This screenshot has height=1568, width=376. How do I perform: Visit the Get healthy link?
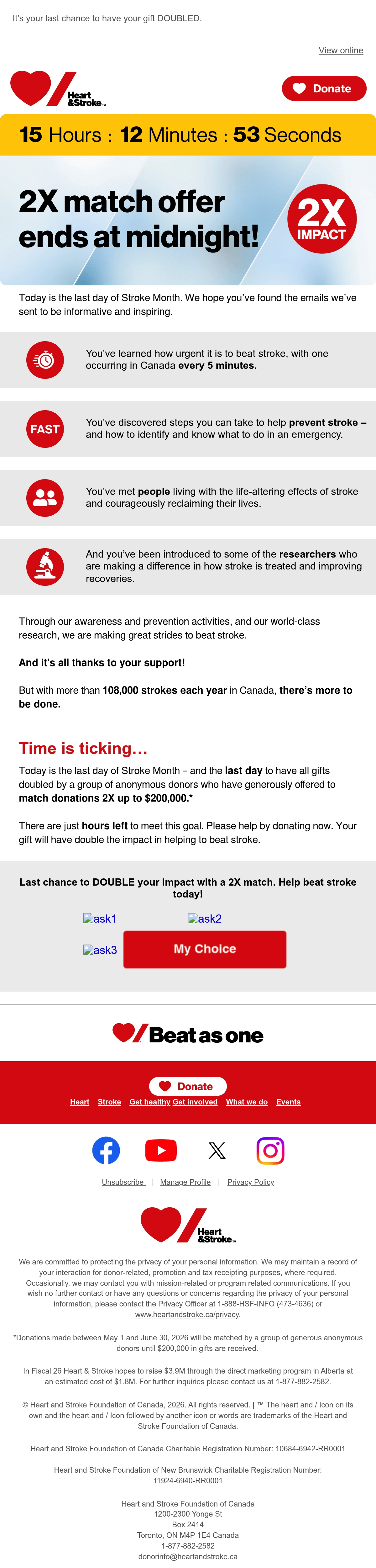(150, 1102)
